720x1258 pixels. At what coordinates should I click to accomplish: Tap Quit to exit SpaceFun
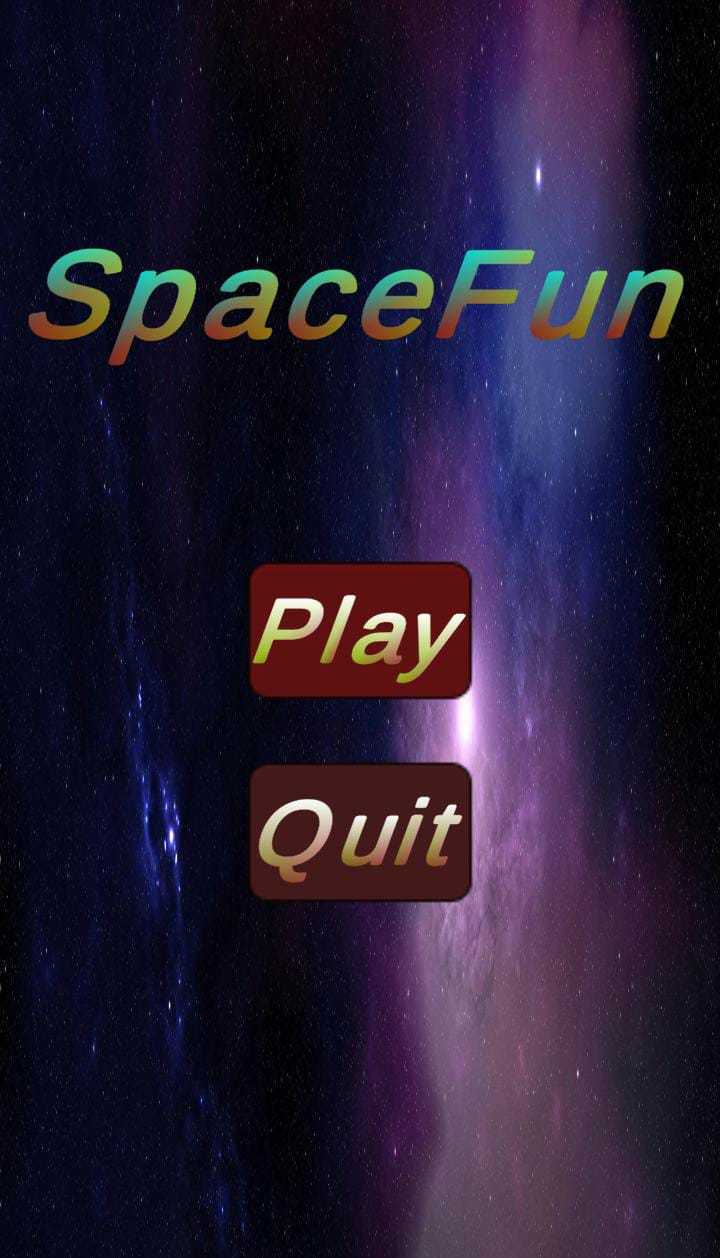point(360,832)
